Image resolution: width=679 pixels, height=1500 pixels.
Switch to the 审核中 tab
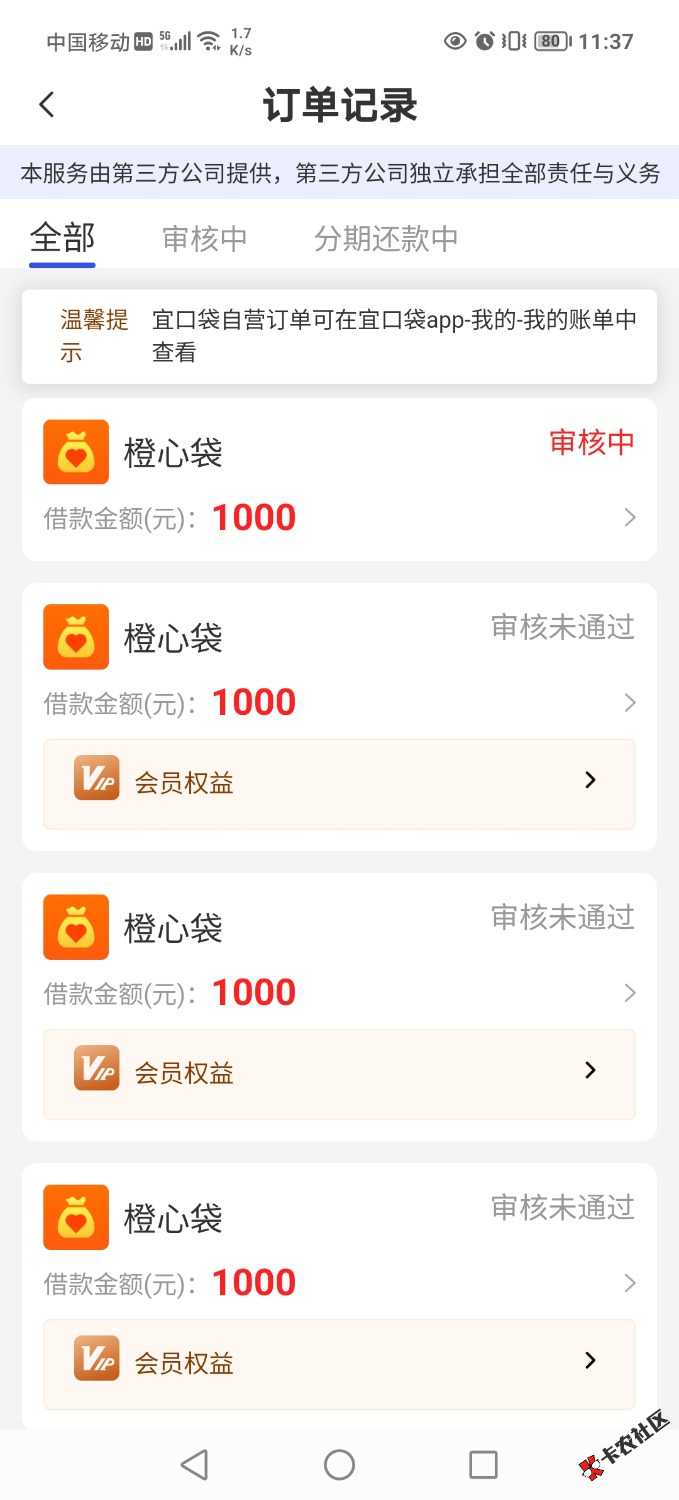point(204,238)
